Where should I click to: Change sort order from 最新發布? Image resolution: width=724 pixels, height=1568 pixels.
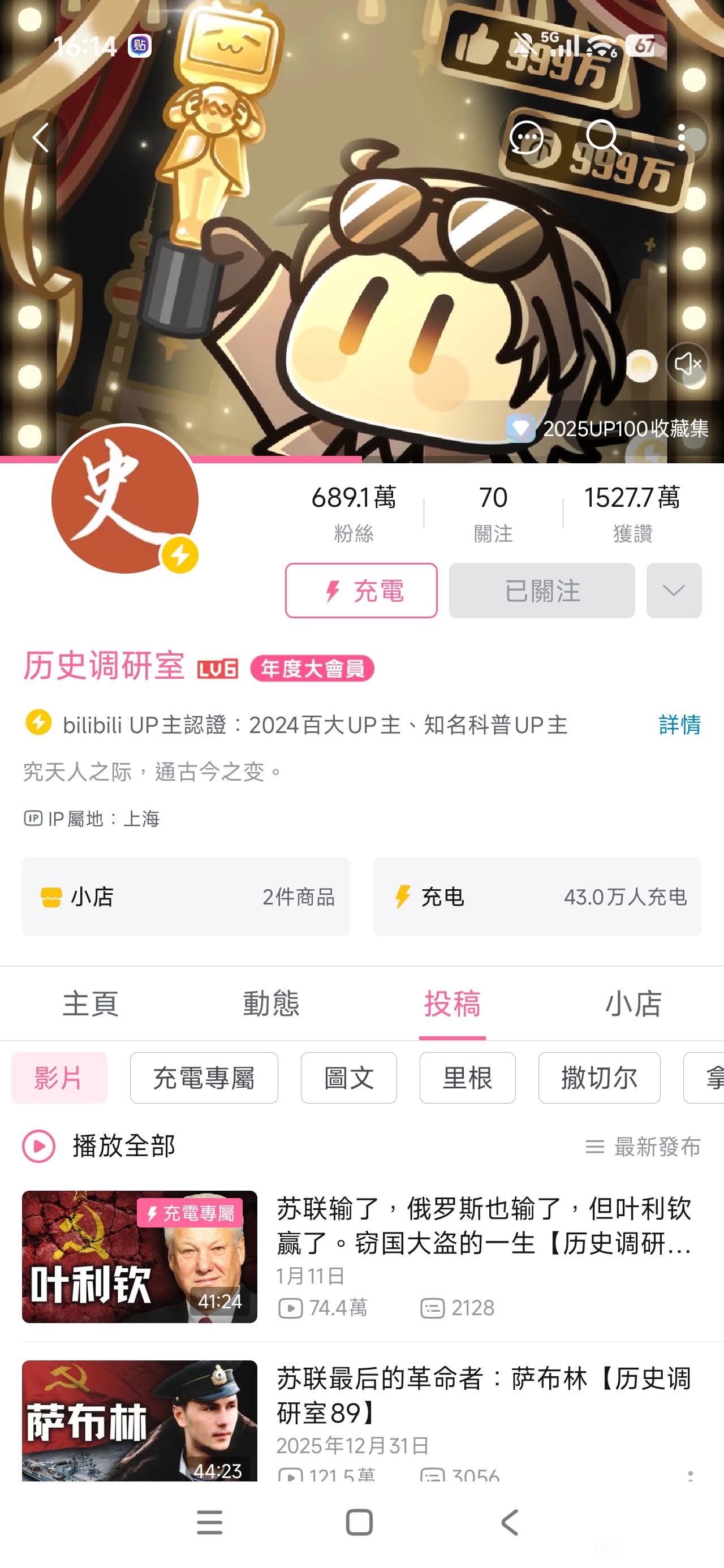[x=644, y=1147]
